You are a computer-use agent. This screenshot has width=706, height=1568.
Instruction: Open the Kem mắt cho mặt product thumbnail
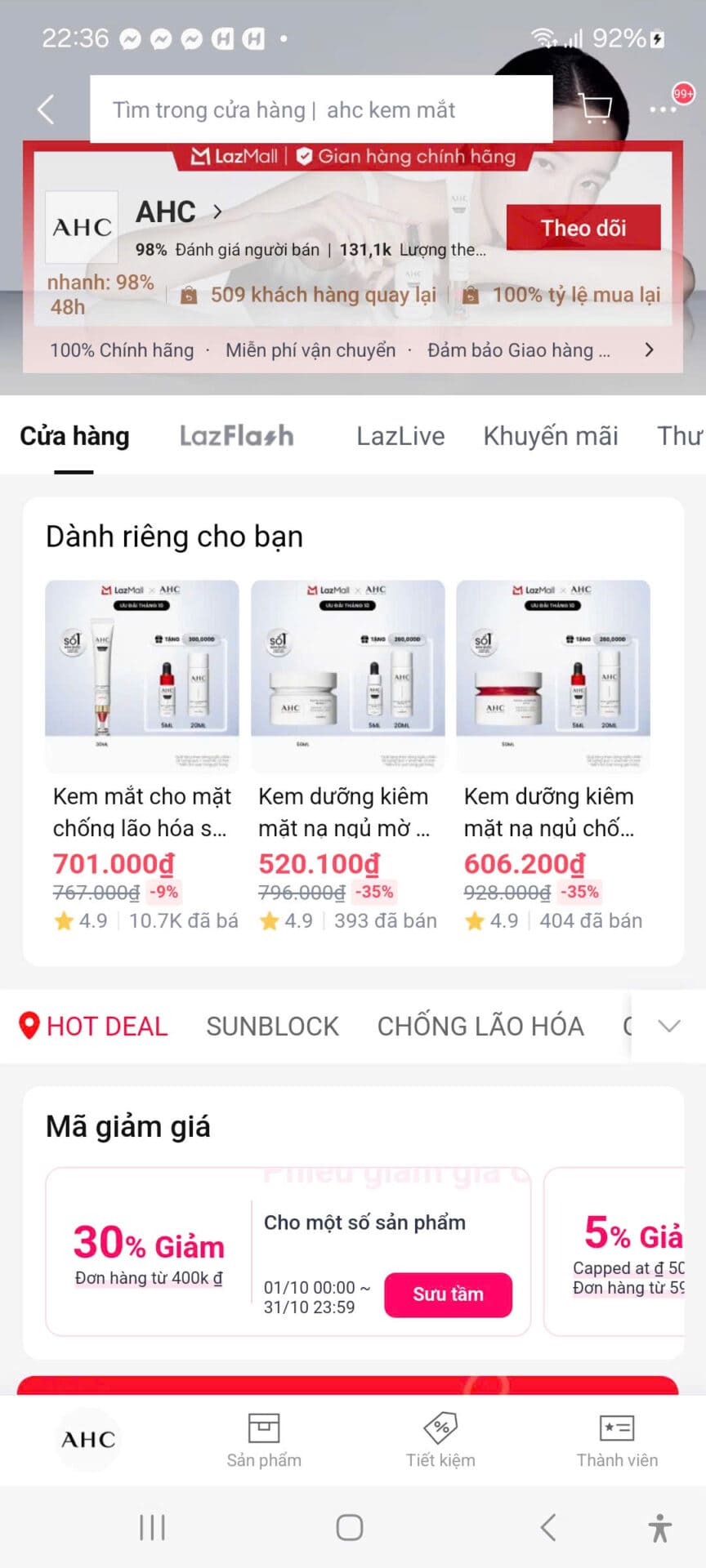pos(141,675)
